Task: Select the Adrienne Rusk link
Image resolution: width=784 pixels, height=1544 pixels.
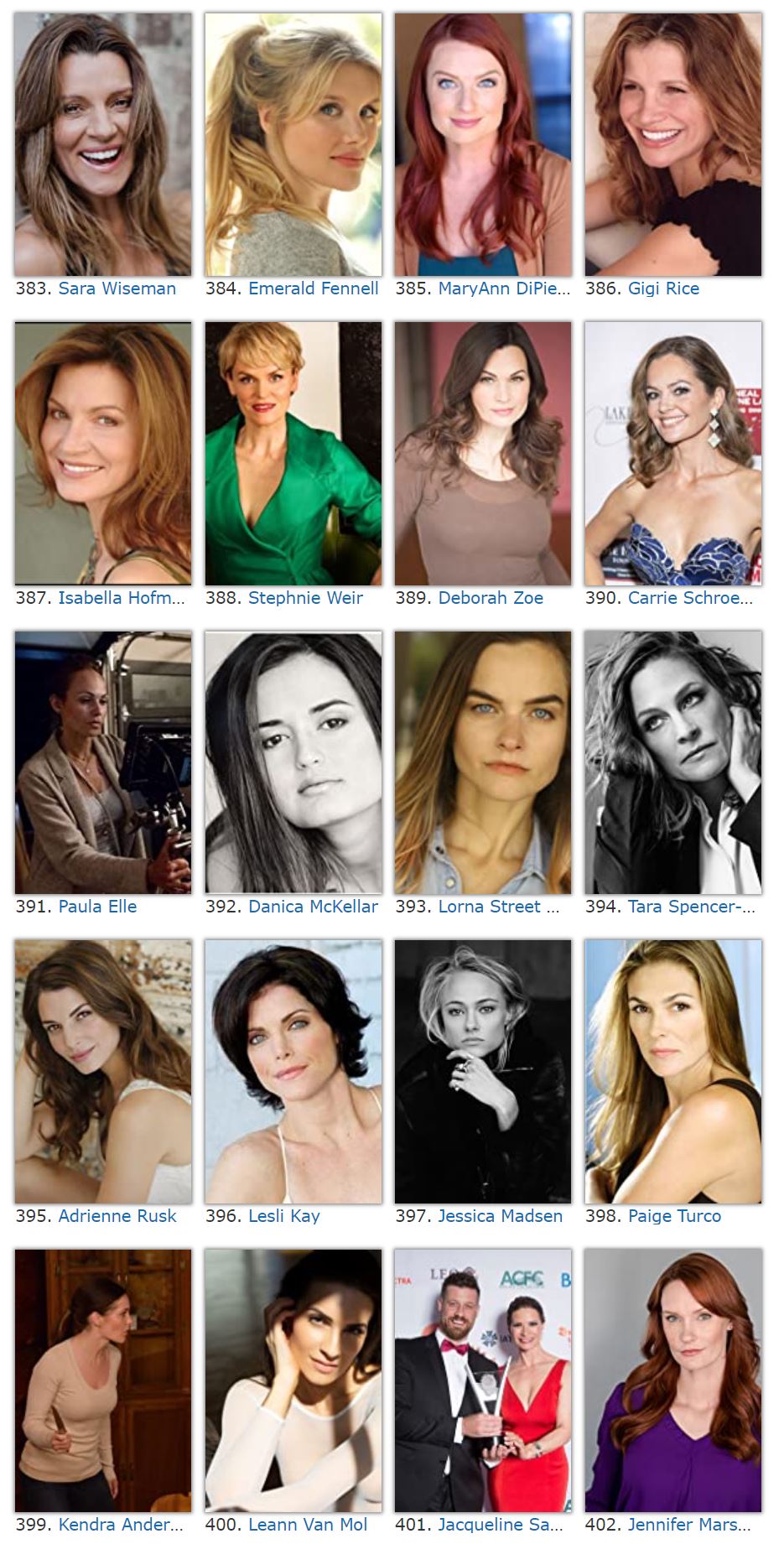Action: [x=117, y=1216]
